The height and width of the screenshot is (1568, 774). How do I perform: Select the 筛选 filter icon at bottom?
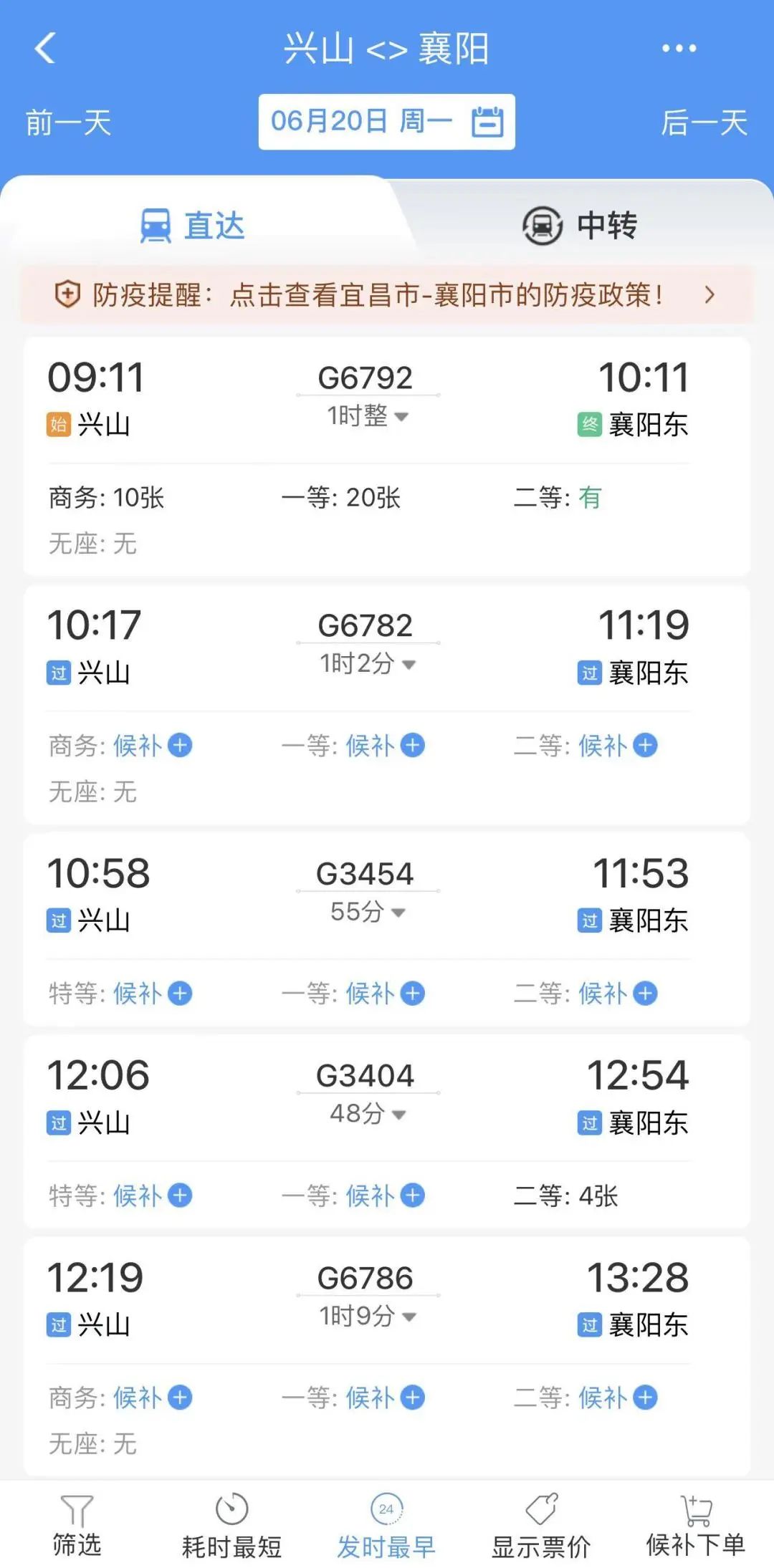click(77, 1509)
